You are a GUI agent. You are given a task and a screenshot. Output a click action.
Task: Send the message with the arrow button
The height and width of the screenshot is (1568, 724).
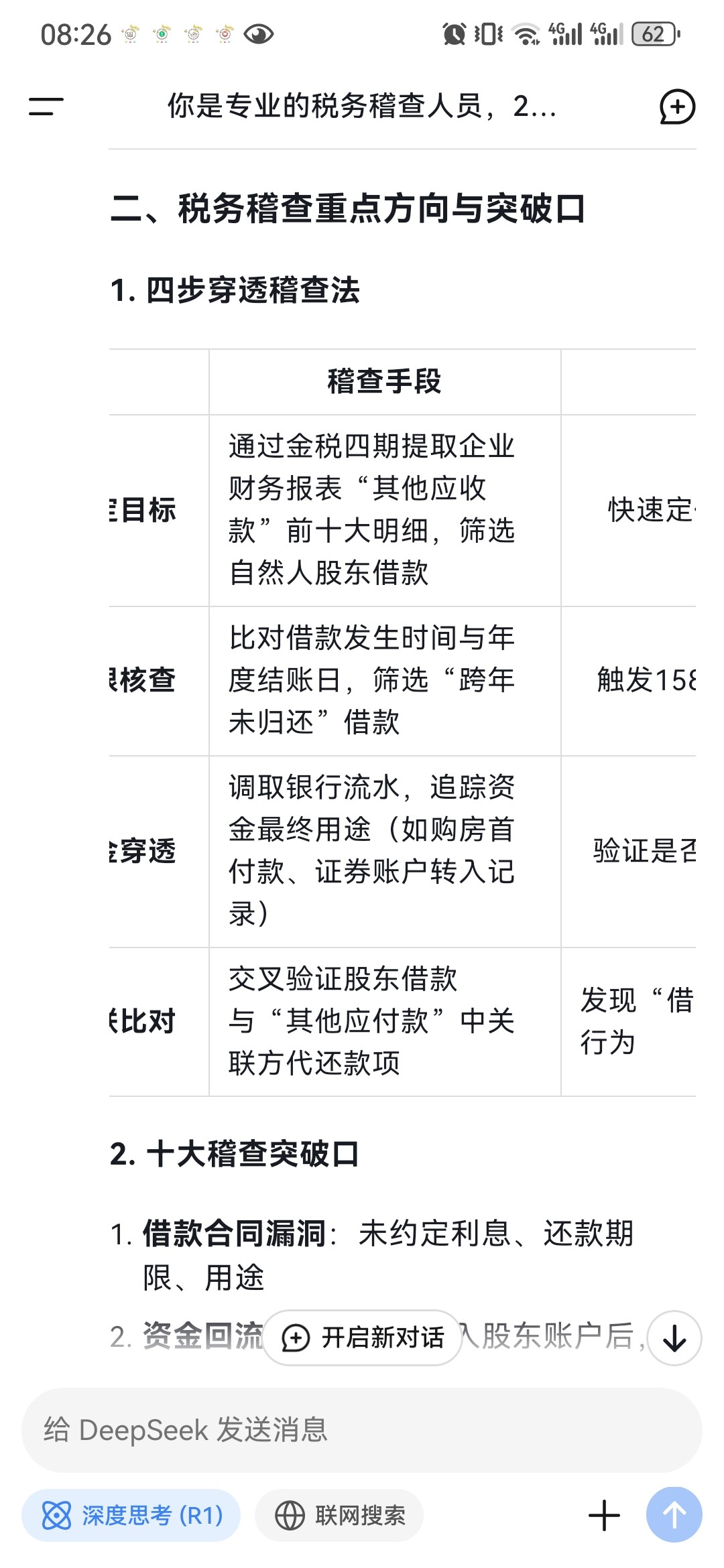674,1514
